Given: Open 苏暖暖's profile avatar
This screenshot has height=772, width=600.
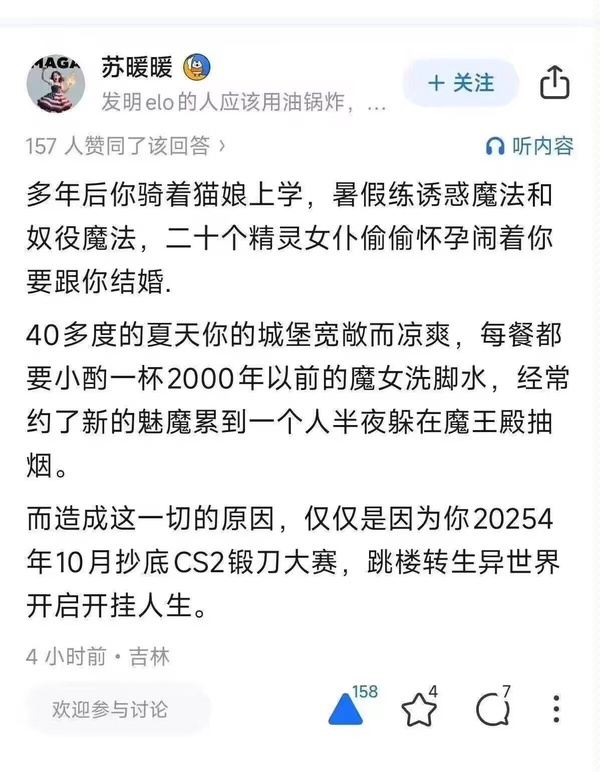Looking at the screenshot, I should tap(55, 83).
